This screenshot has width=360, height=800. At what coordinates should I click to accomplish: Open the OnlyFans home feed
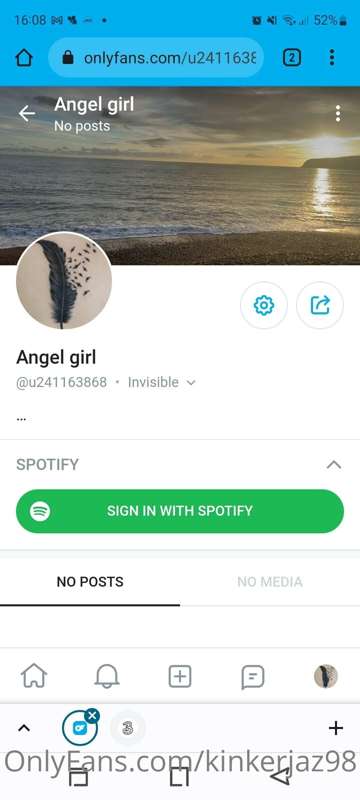pos(34,677)
